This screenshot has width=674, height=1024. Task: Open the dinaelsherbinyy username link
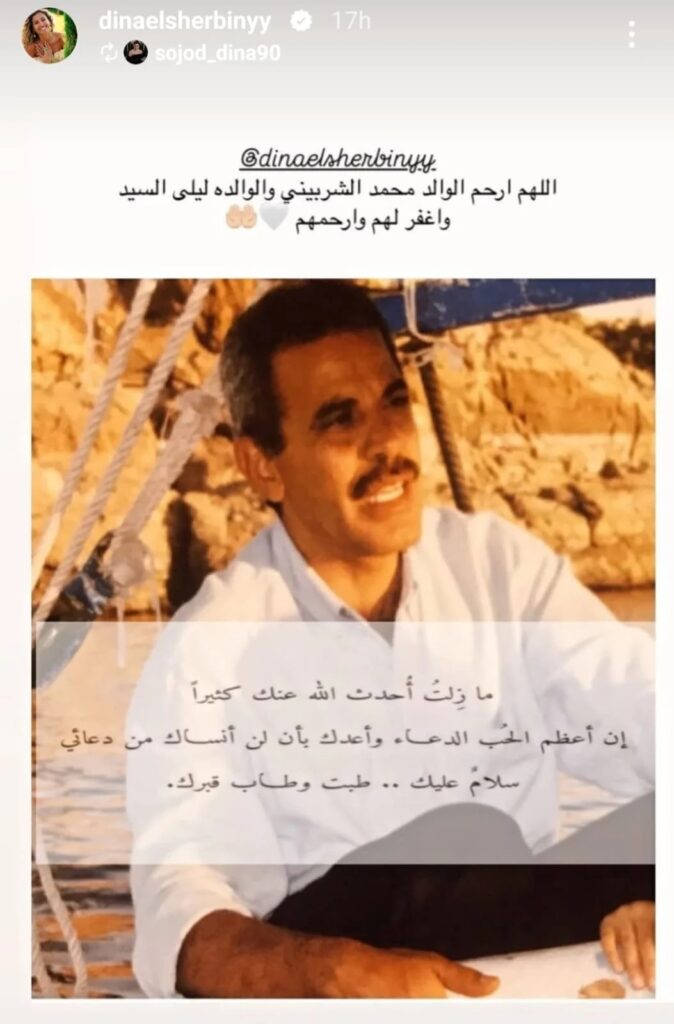185,20
